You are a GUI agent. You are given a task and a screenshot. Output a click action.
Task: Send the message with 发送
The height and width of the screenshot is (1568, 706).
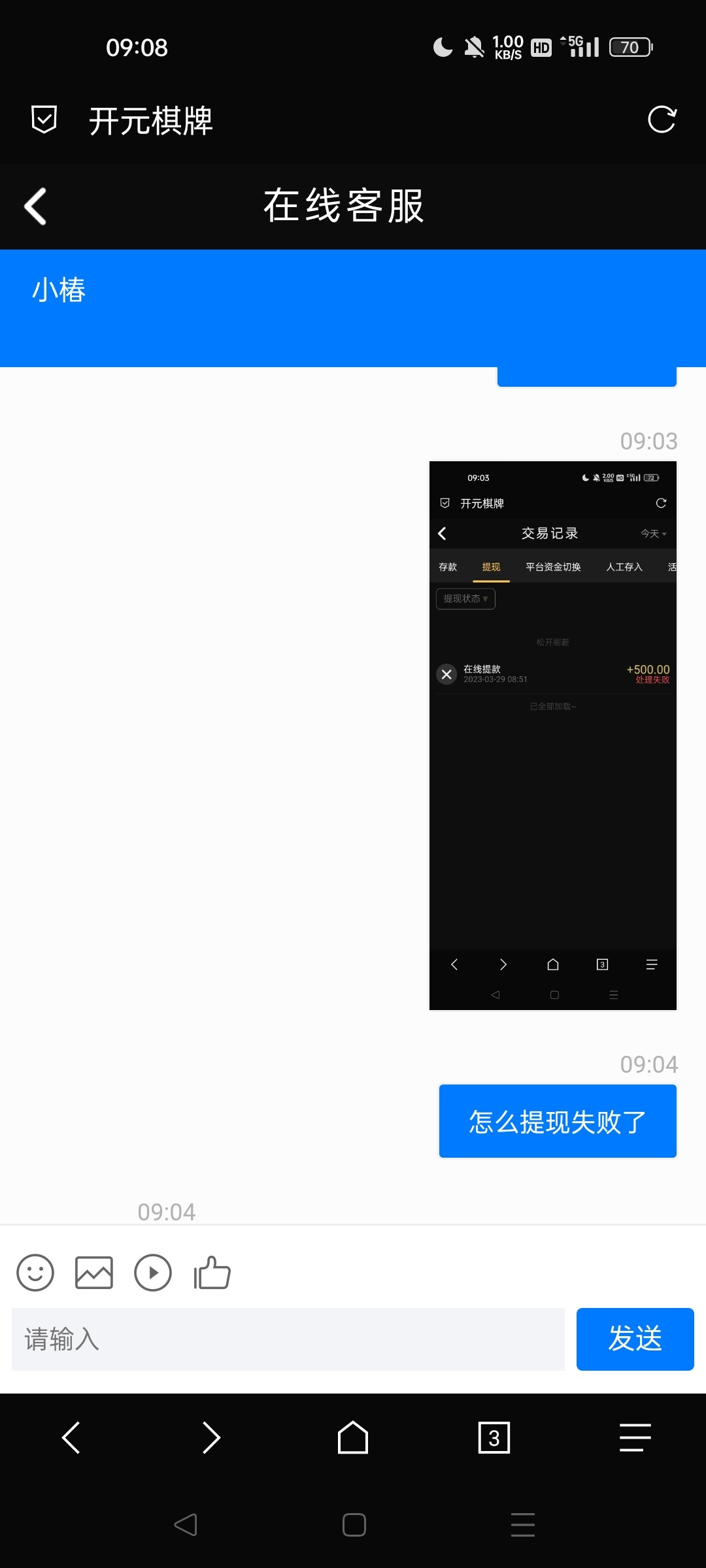(x=635, y=1339)
